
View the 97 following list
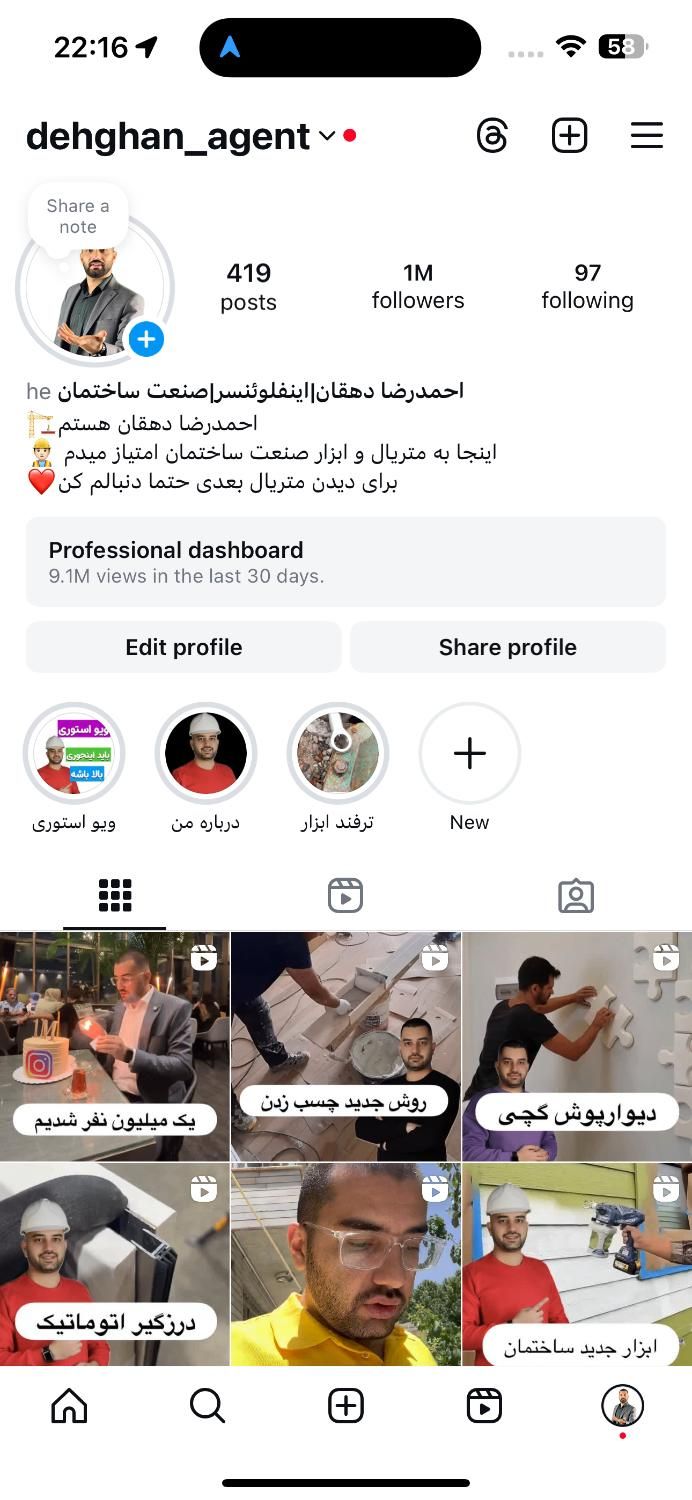click(x=587, y=286)
